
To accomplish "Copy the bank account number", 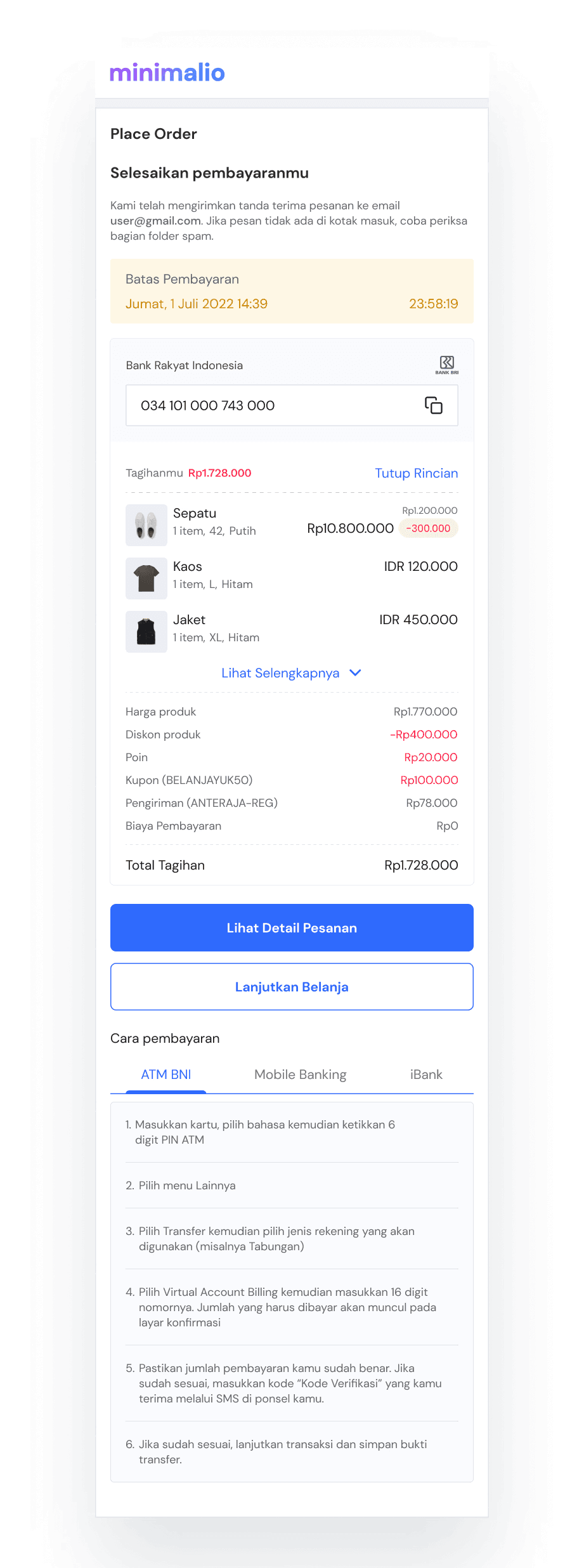I will tap(434, 405).
